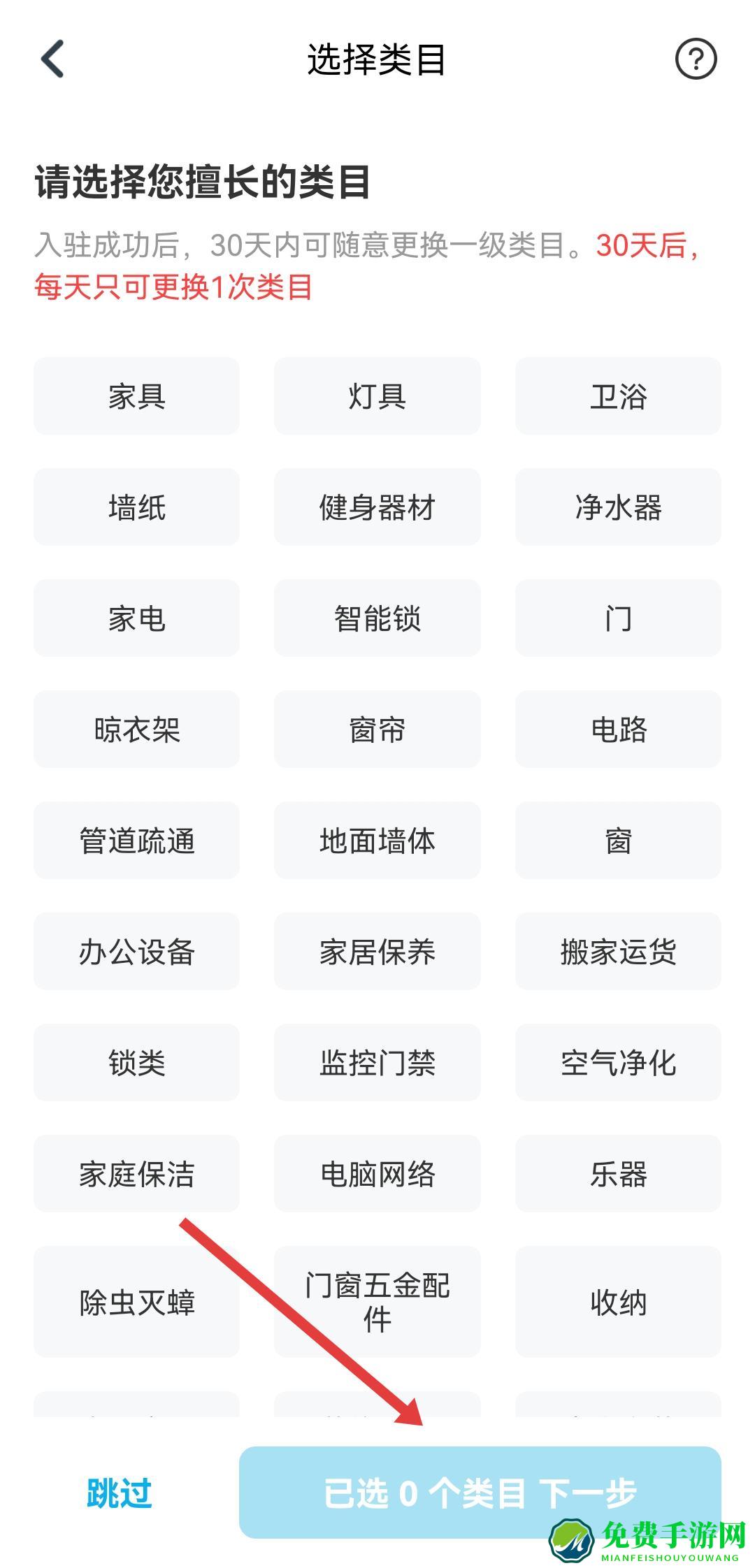Select 空气净化 category chip
Screen dimensions: 755x1568
click(x=618, y=1063)
